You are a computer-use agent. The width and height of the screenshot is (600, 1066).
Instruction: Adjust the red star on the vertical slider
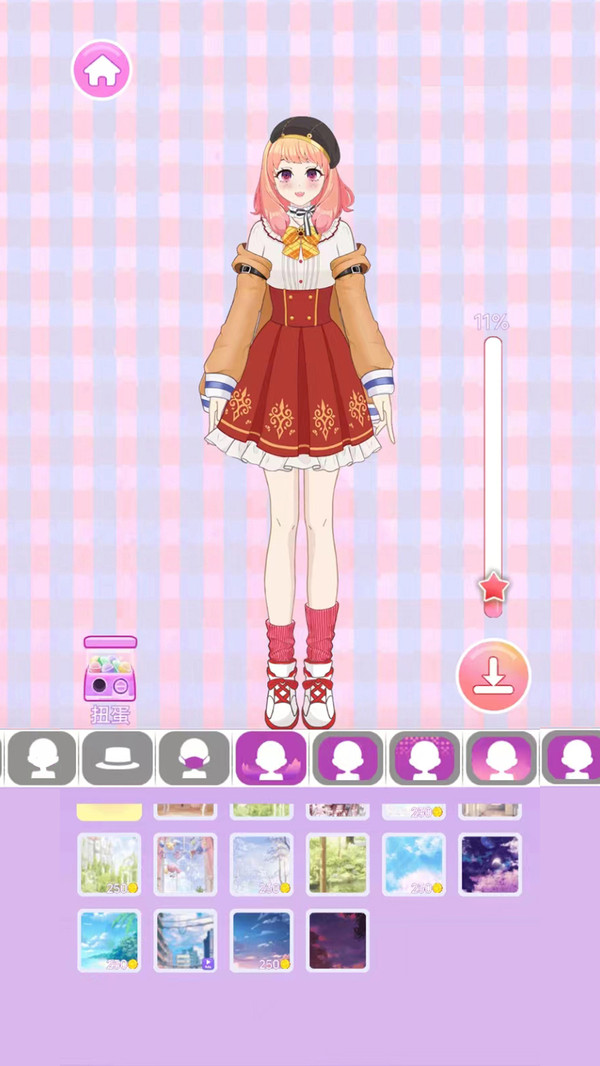[493, 587]
